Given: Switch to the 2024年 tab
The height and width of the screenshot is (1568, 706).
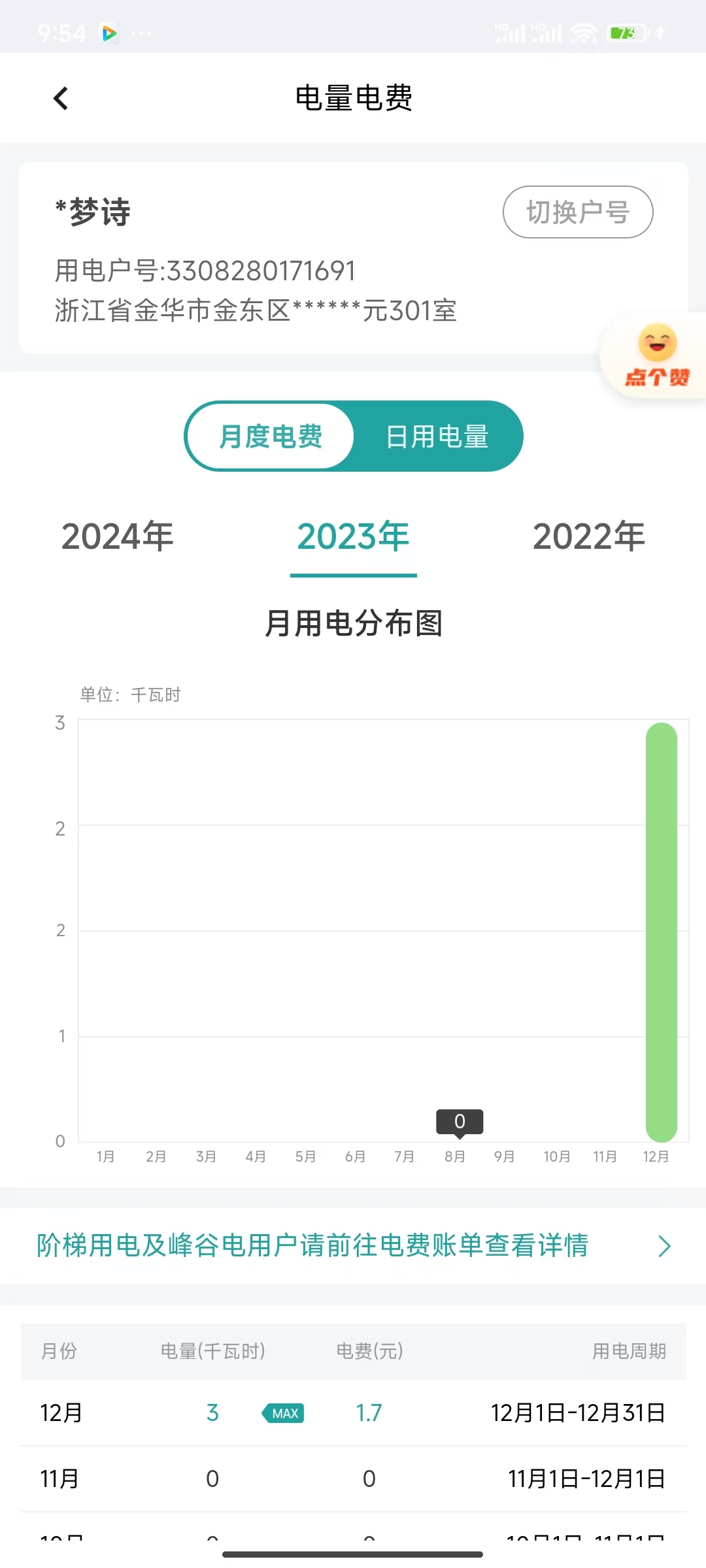Looking at the screenshot, I should click(x=118, y=536).
